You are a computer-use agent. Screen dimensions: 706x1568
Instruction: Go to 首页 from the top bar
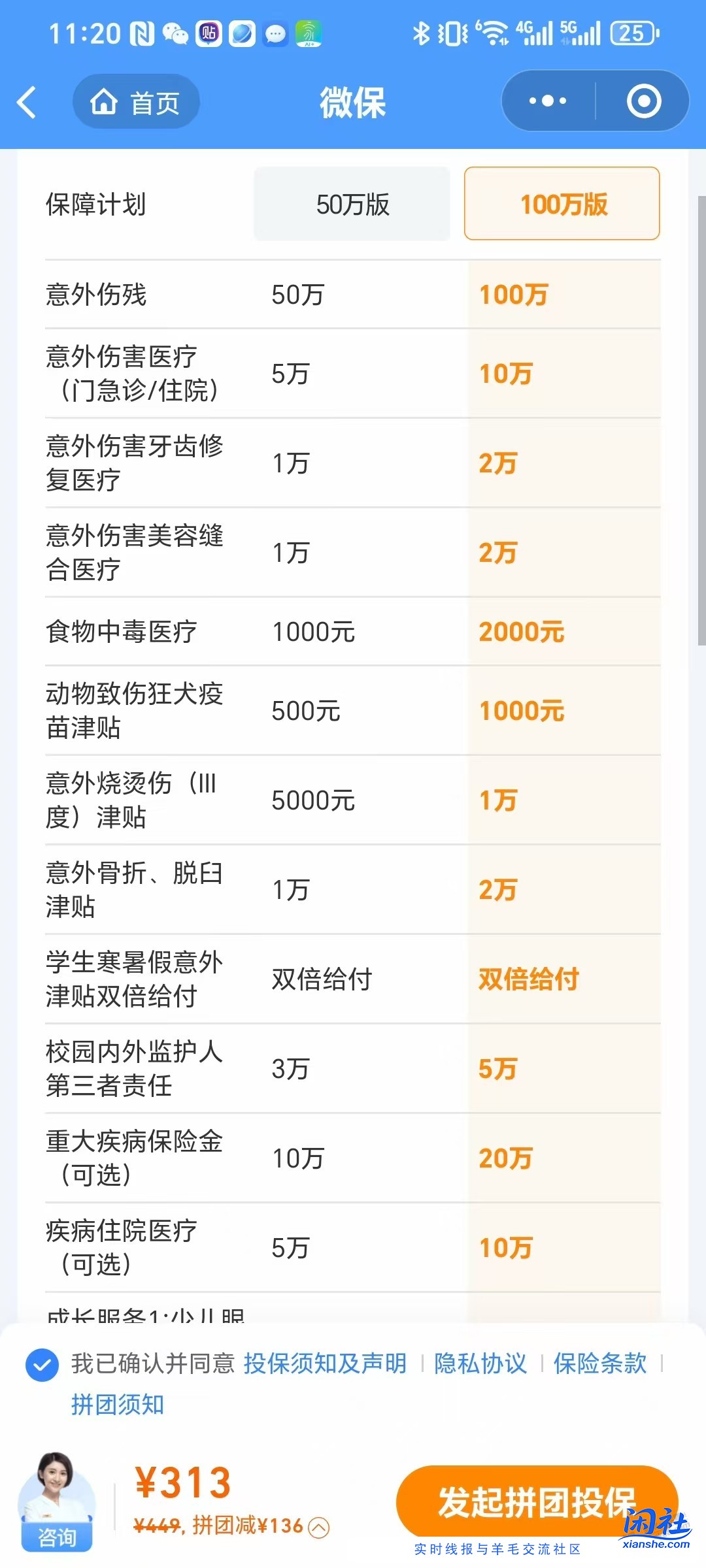point(155,101)
